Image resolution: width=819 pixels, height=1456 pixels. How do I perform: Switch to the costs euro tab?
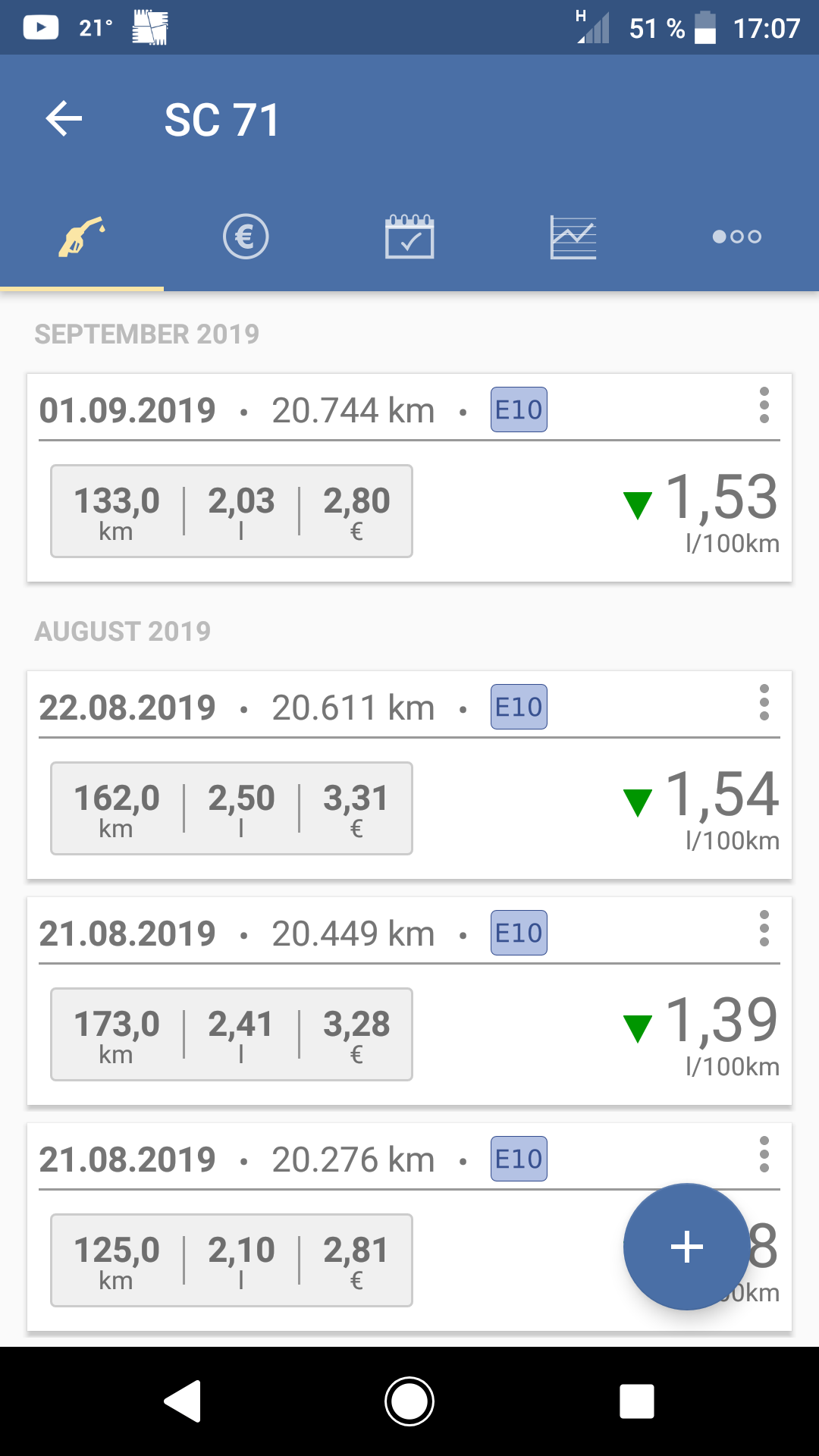click(x=246, y=237)
